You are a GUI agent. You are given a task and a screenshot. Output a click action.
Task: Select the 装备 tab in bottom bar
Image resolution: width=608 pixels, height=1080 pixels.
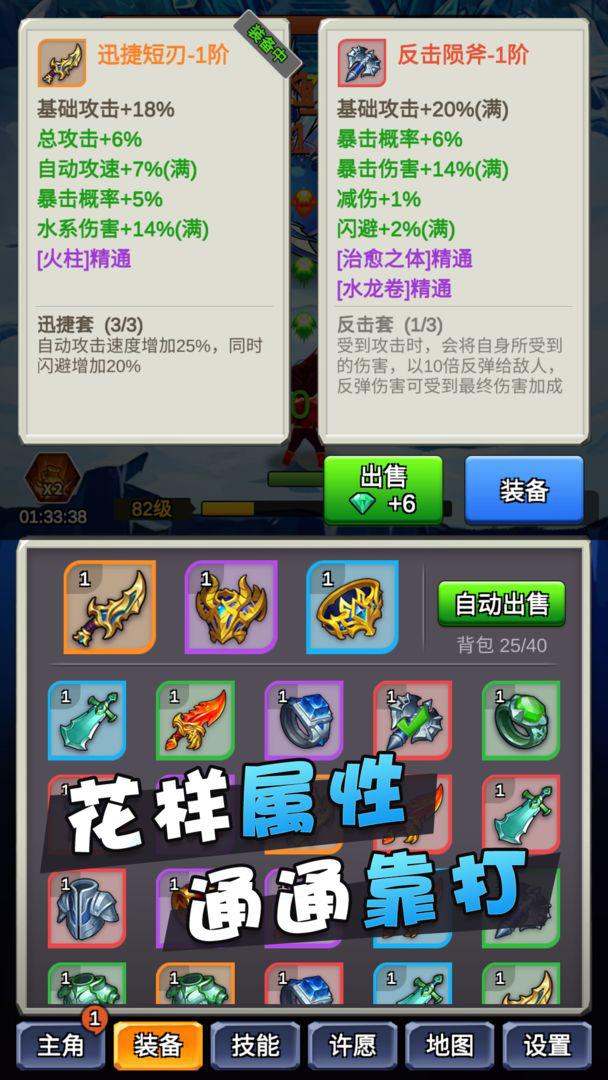tap(158, 1046)
